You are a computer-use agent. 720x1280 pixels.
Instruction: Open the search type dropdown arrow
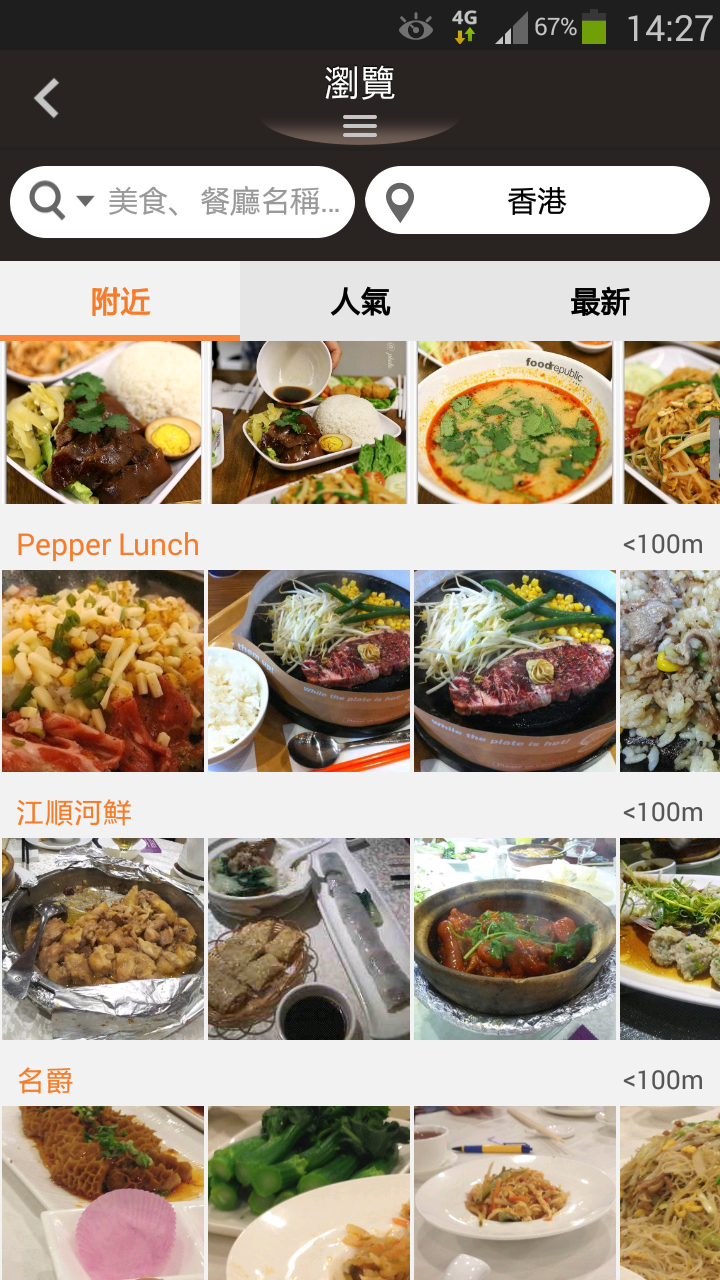click(x=85, y=201)
